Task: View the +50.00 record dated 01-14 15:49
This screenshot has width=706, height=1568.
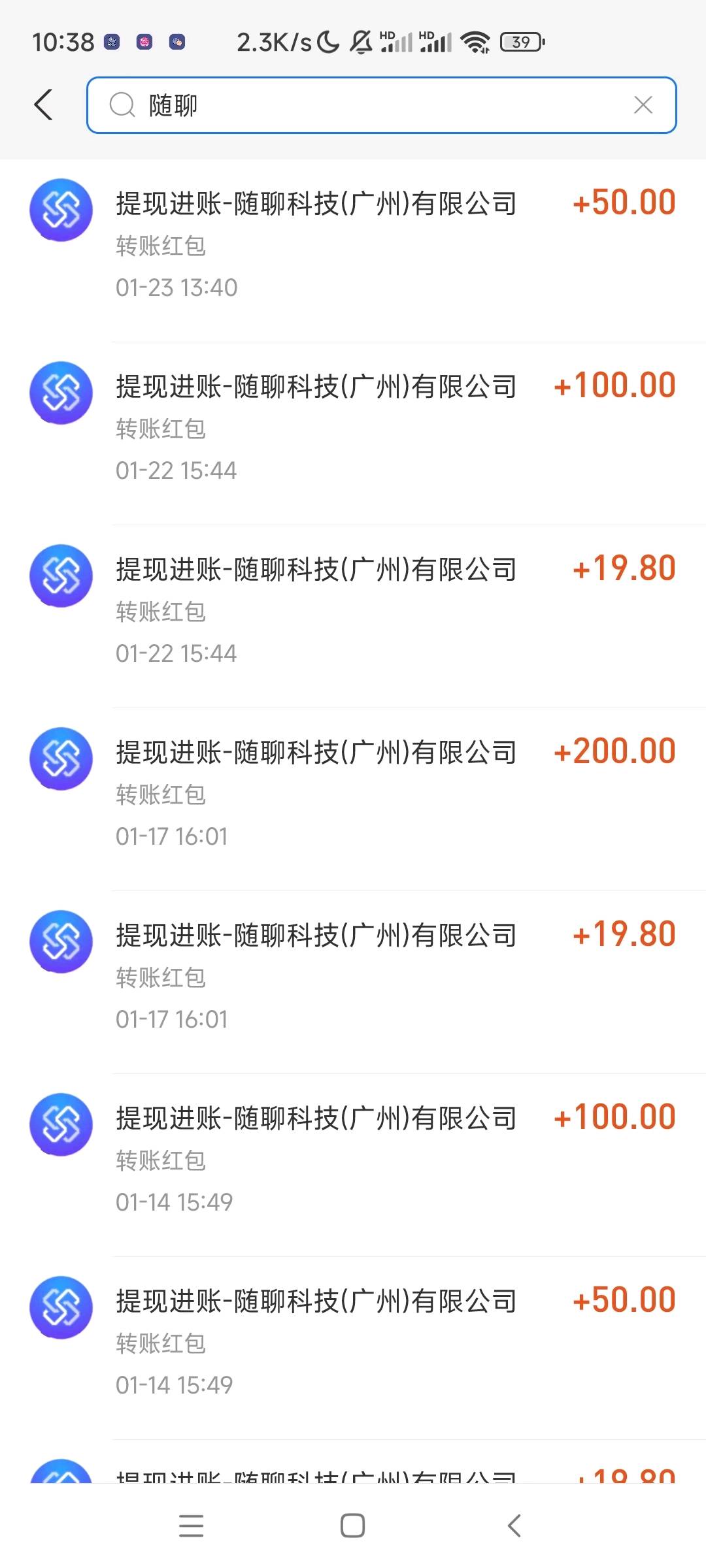Action: [353, 1343]
